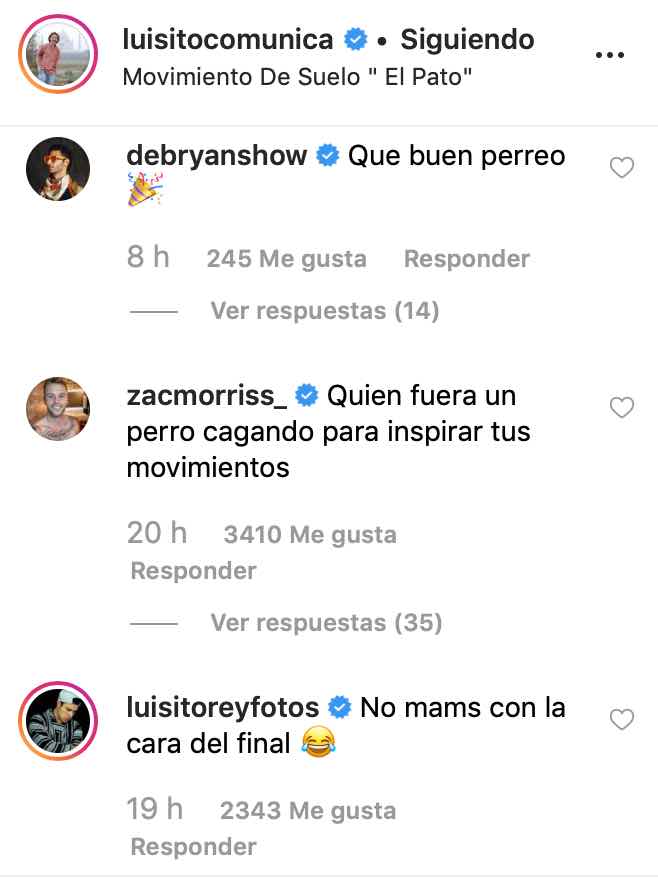Tap the Siguiendo following button
Screen dimensions: 658x894
tap(467, 40)
